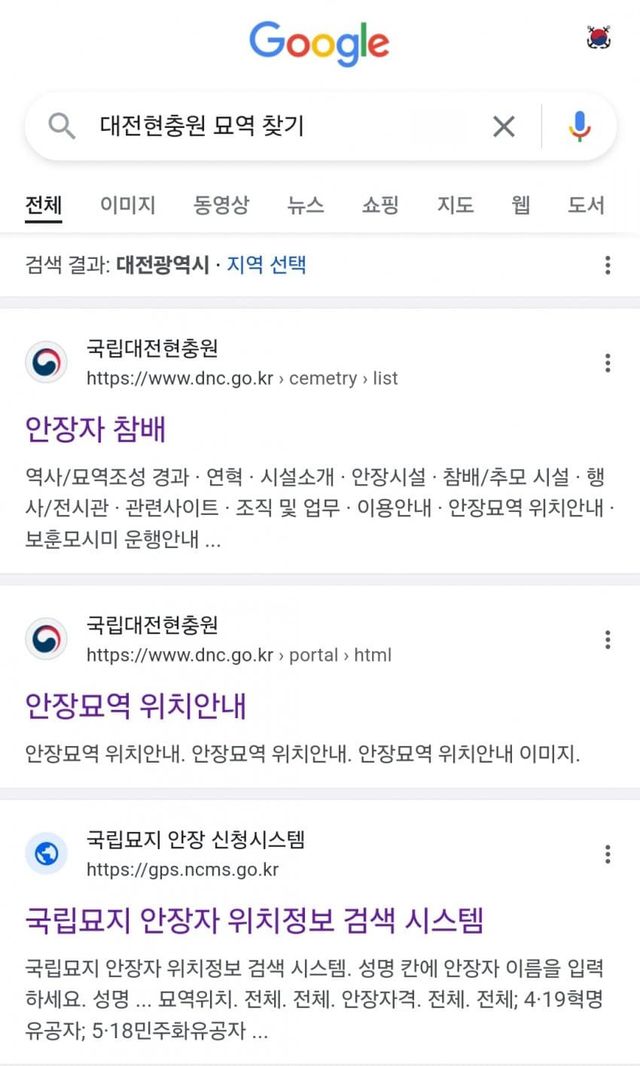The image size is (640, 1066).
Task: Switch to the 쇼핑 tab
Action: 380,206
